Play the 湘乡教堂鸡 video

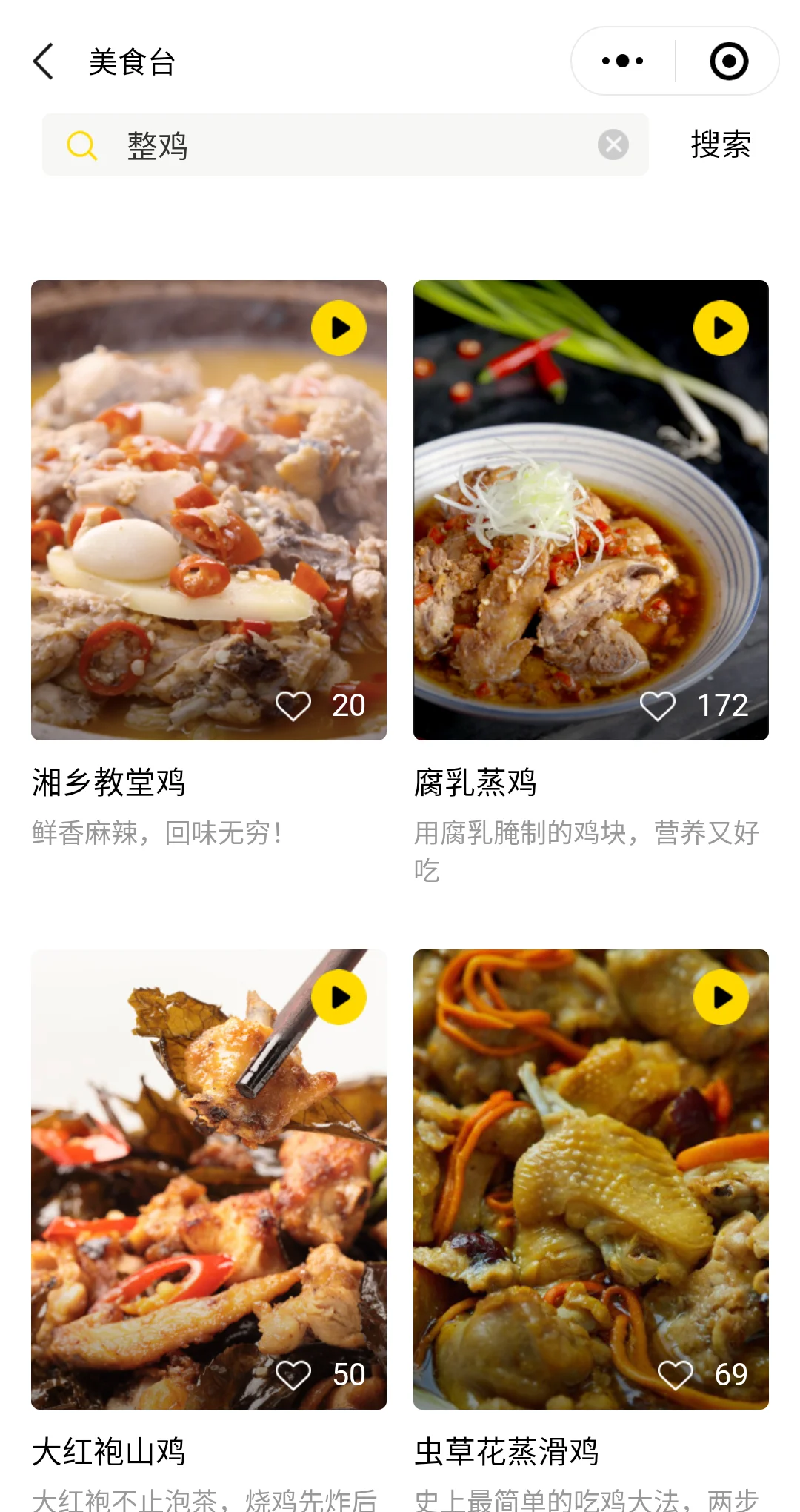point(339,328)
